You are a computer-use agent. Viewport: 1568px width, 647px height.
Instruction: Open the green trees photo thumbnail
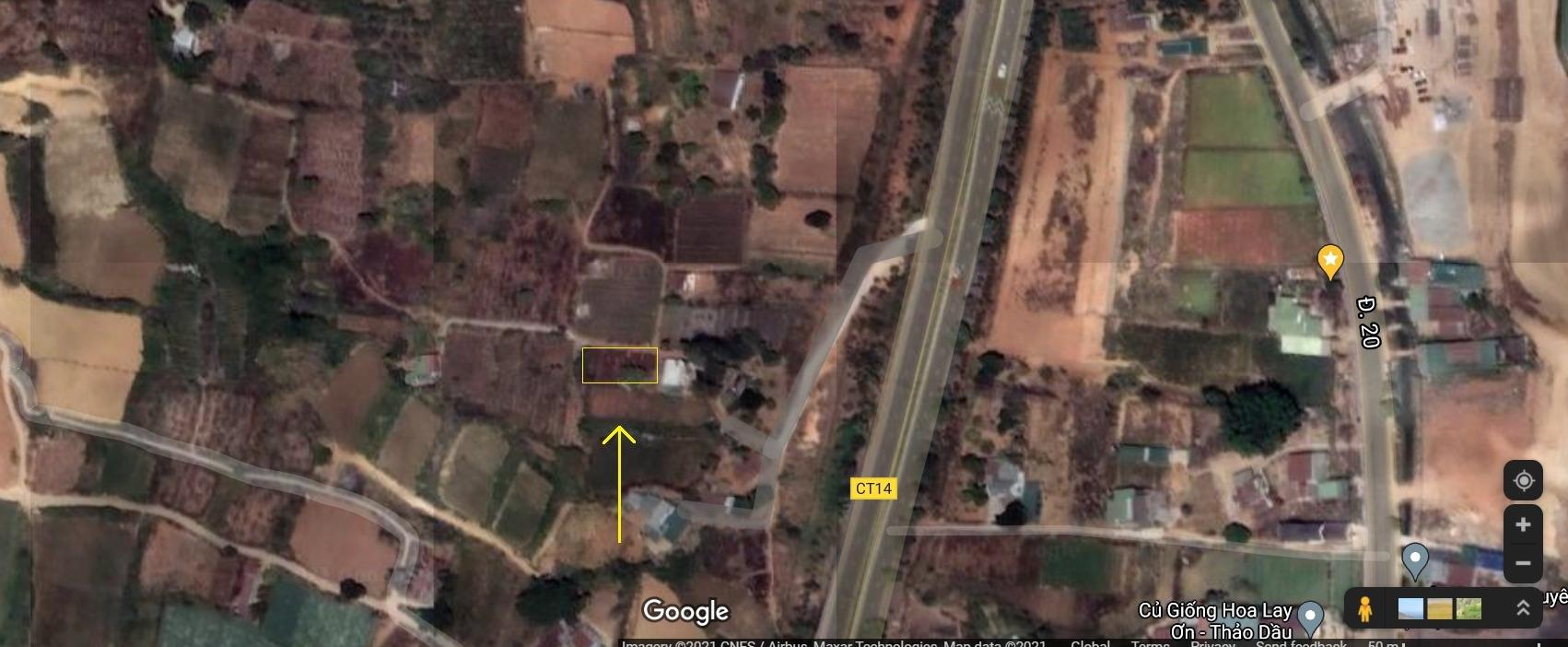tap(1469, 609)
